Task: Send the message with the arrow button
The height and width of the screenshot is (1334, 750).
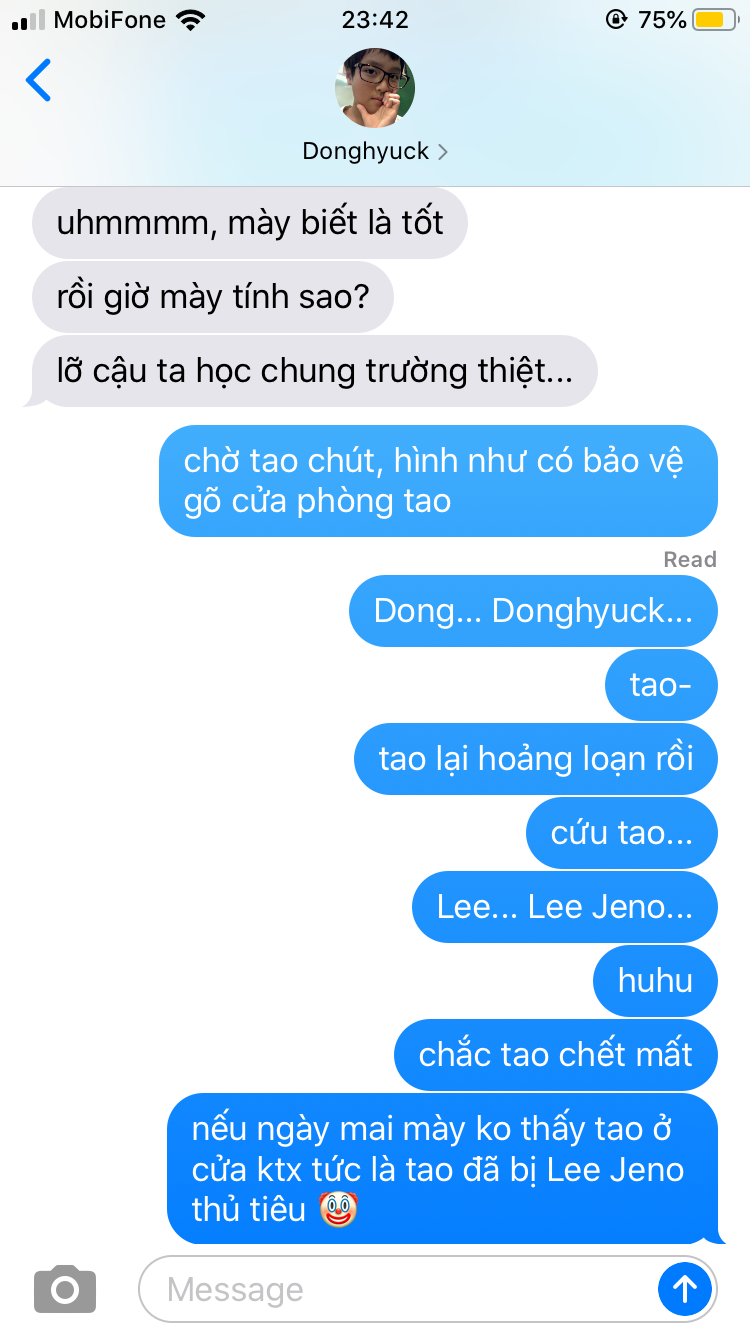Action: [685, 1289]
